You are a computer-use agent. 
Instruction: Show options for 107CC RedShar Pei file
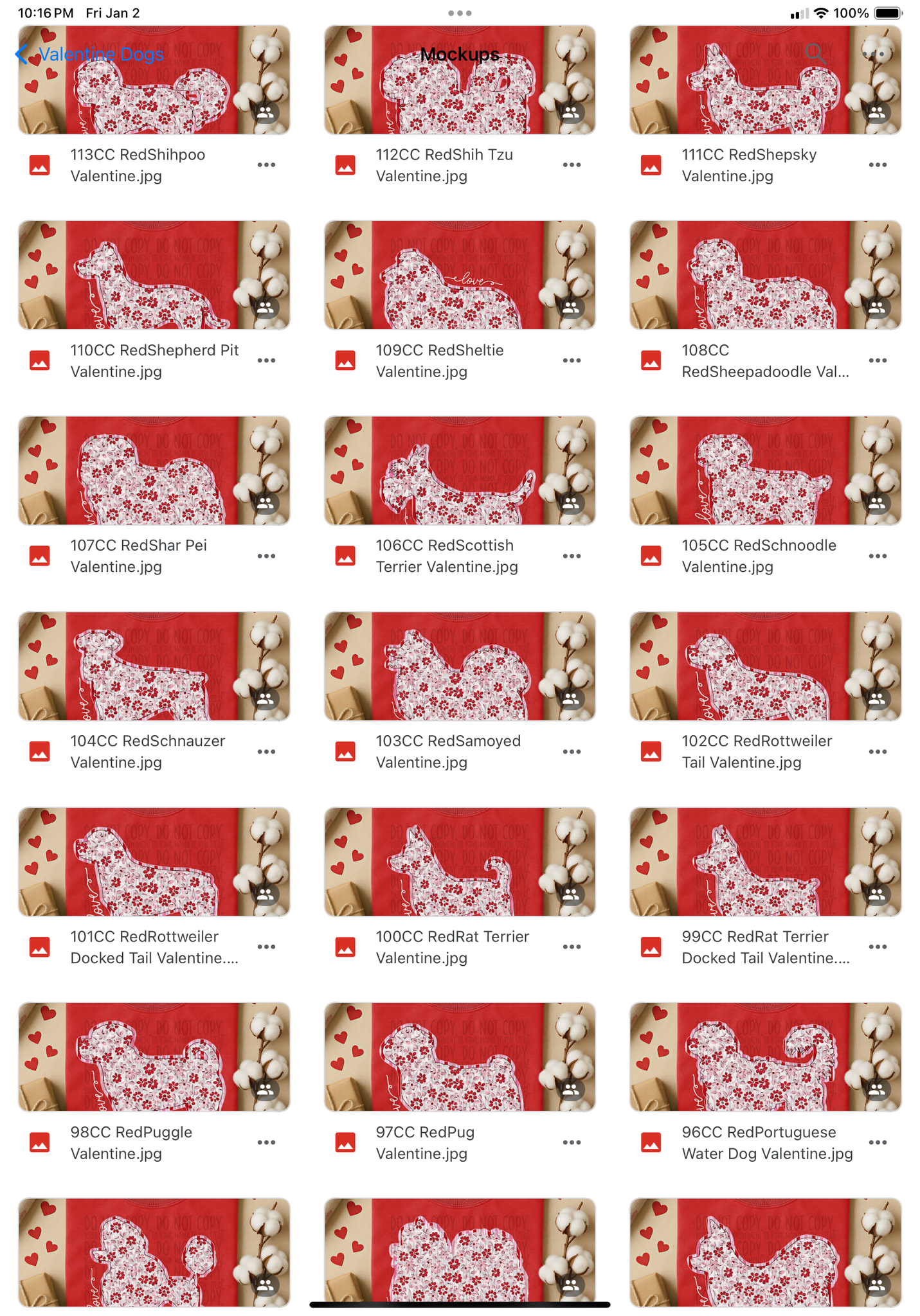pos(266,556)
